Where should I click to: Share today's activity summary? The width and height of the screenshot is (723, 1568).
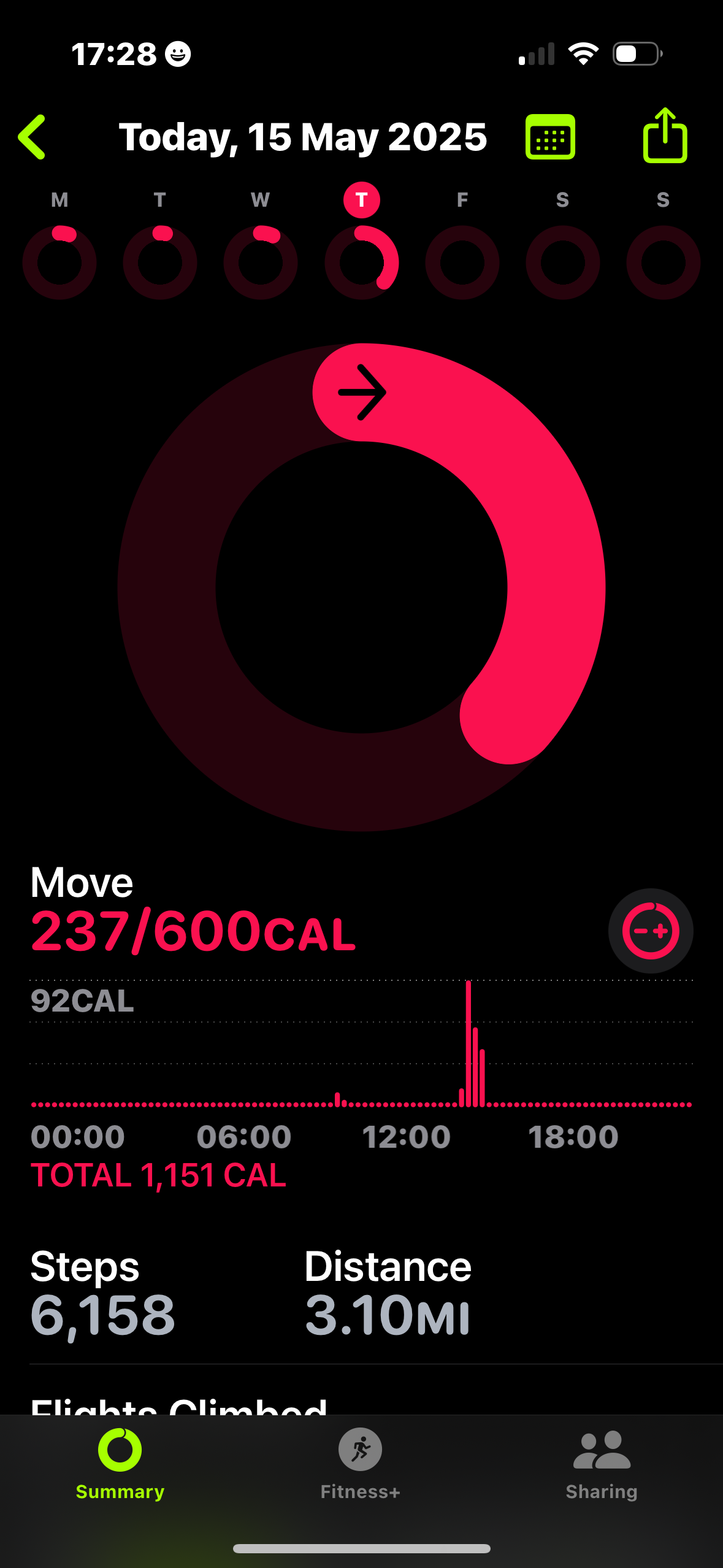tap(665, 135)
